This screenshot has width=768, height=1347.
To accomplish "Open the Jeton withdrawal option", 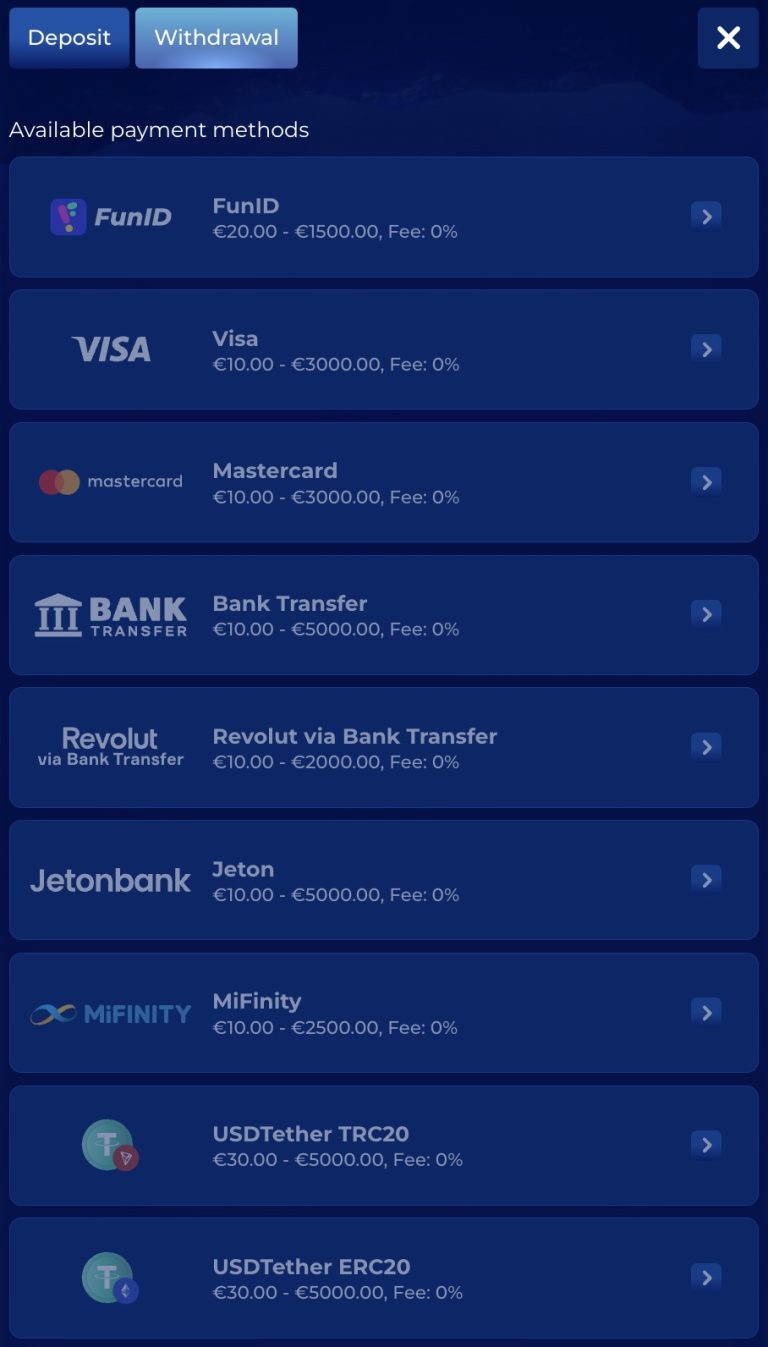I will (x=384, y=880).
